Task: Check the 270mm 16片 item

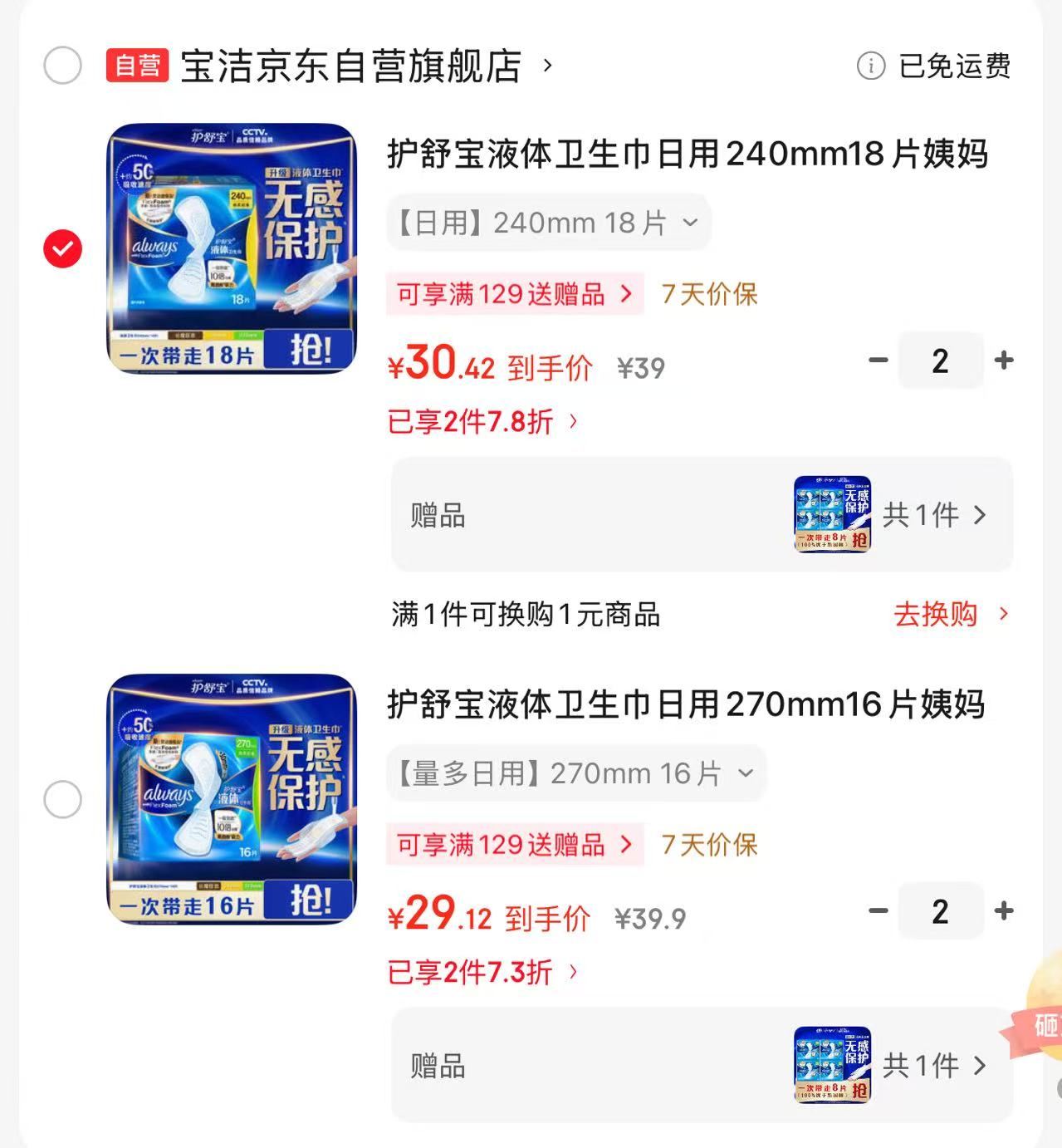Action: coord(62,799)
